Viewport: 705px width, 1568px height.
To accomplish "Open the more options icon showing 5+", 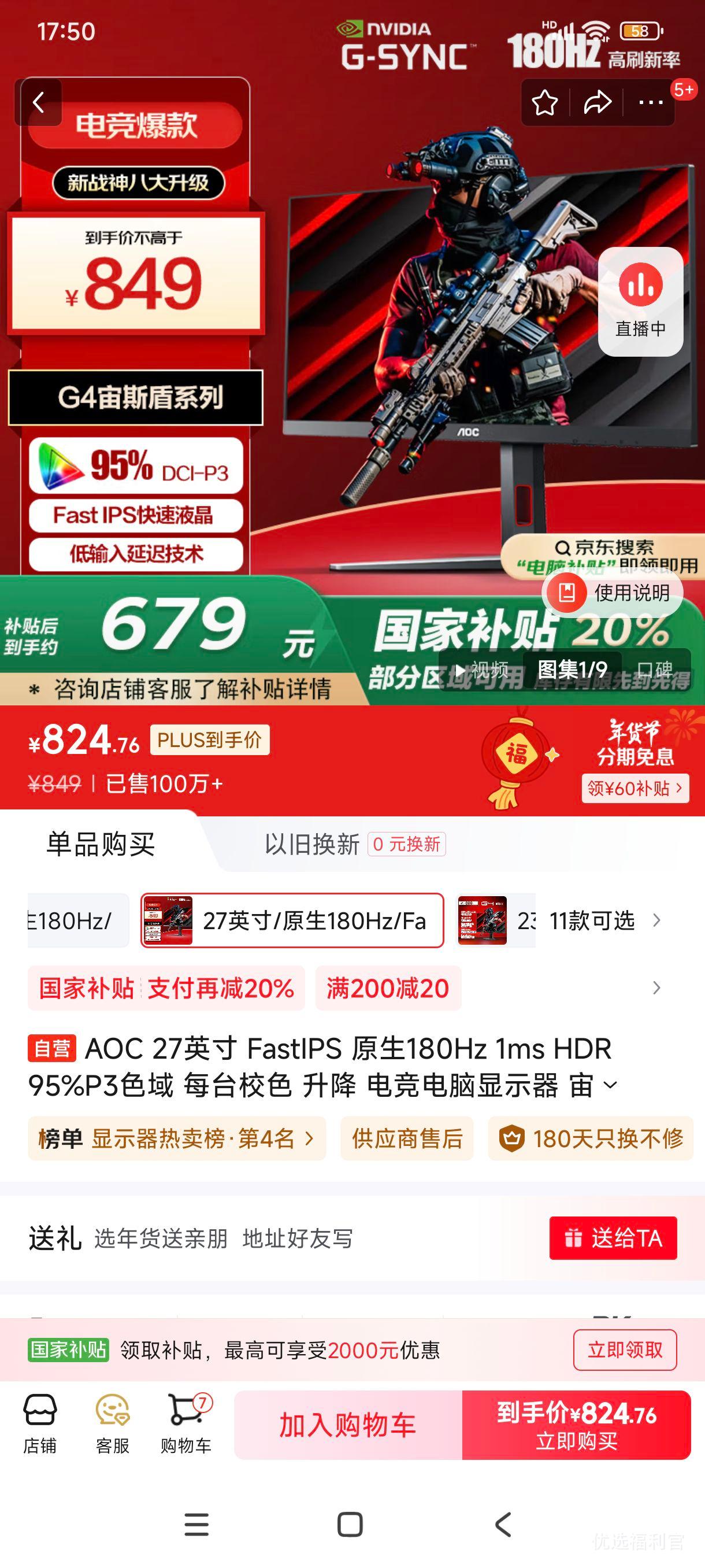I will click(x=650, y=102).
